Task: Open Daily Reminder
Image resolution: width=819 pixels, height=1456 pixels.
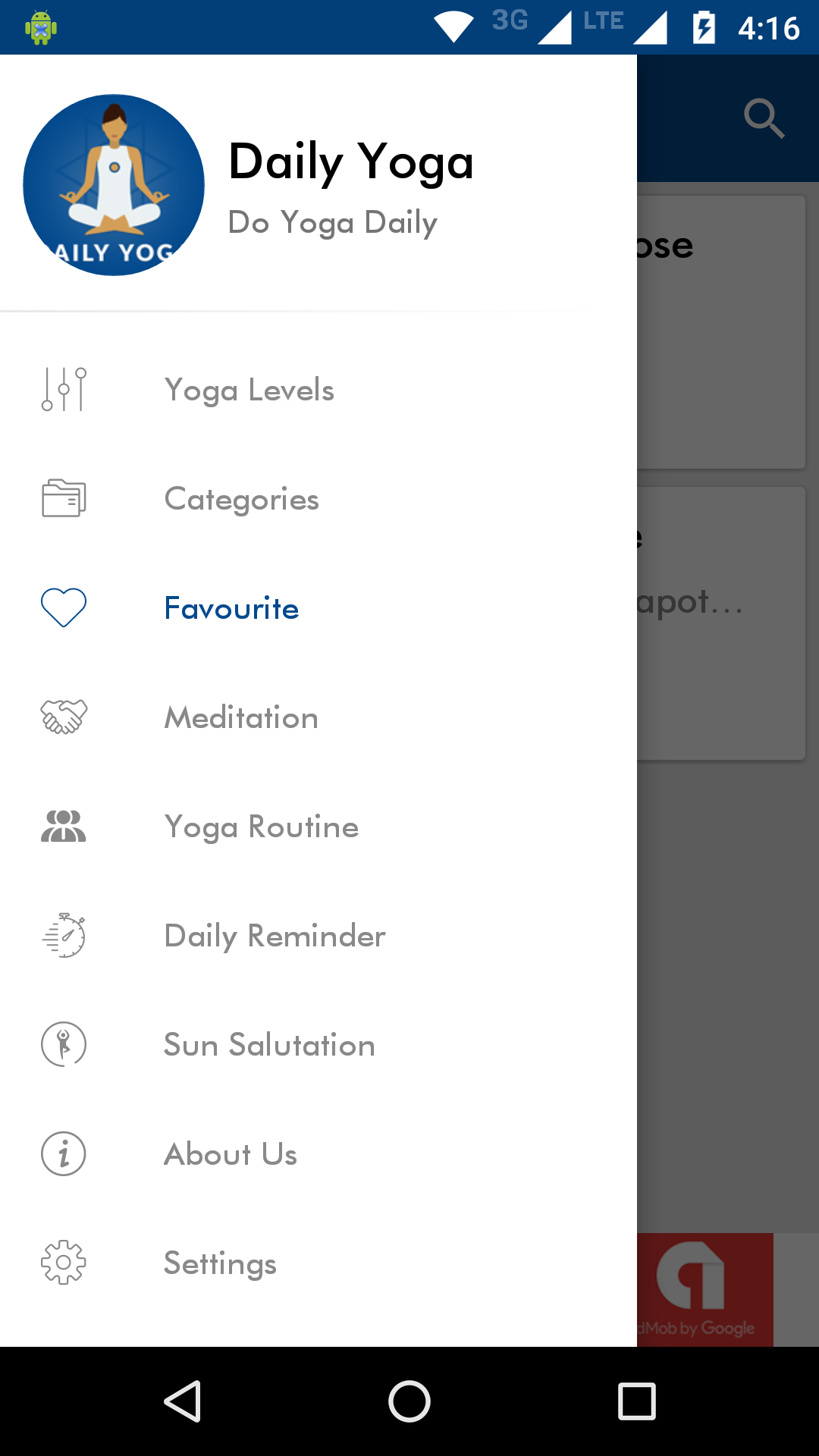Action: (275, 936)
